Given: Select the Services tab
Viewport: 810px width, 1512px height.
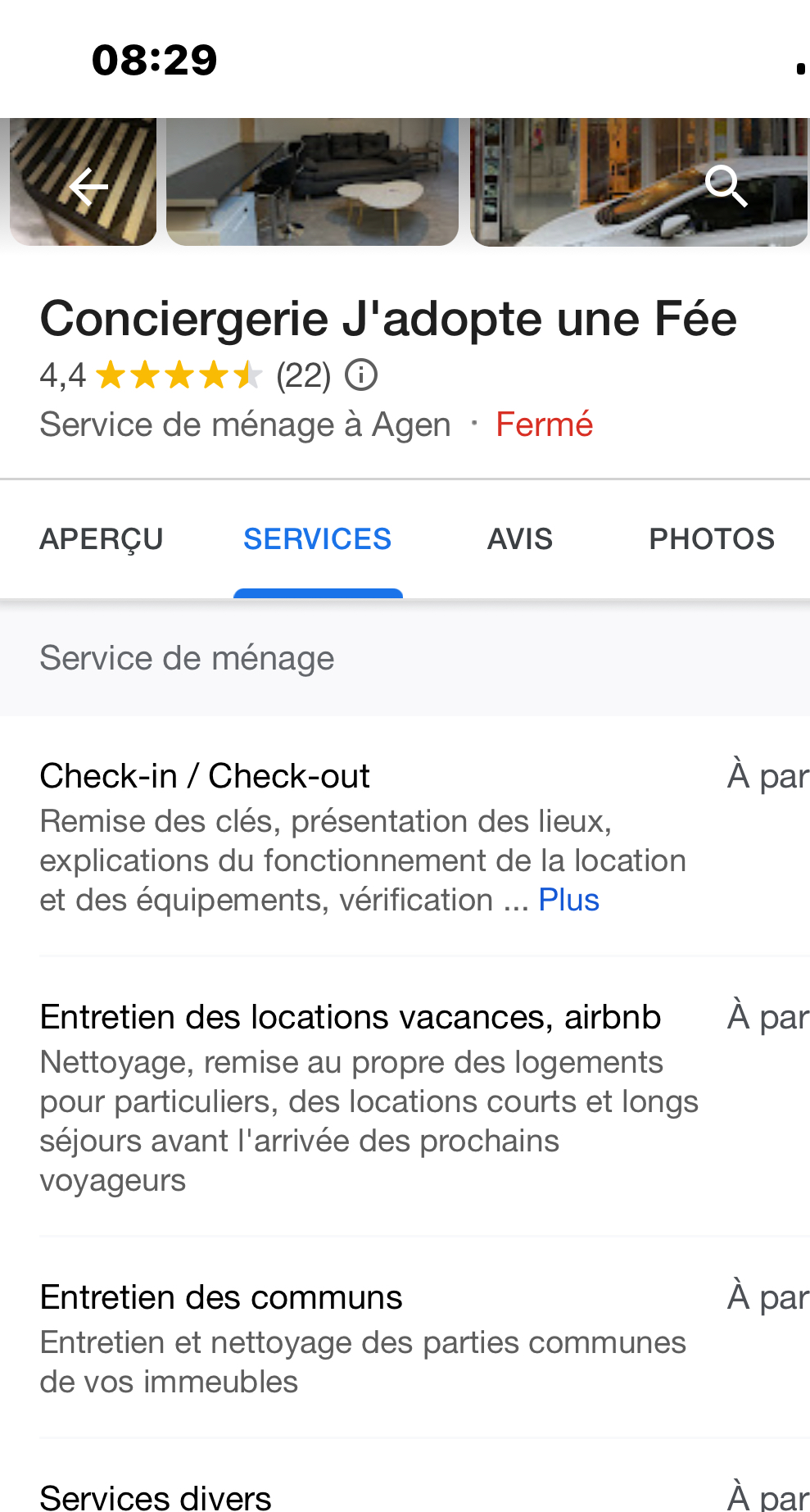Looking at the screenshot, I should pyautogui.click(x=317, y=539).
